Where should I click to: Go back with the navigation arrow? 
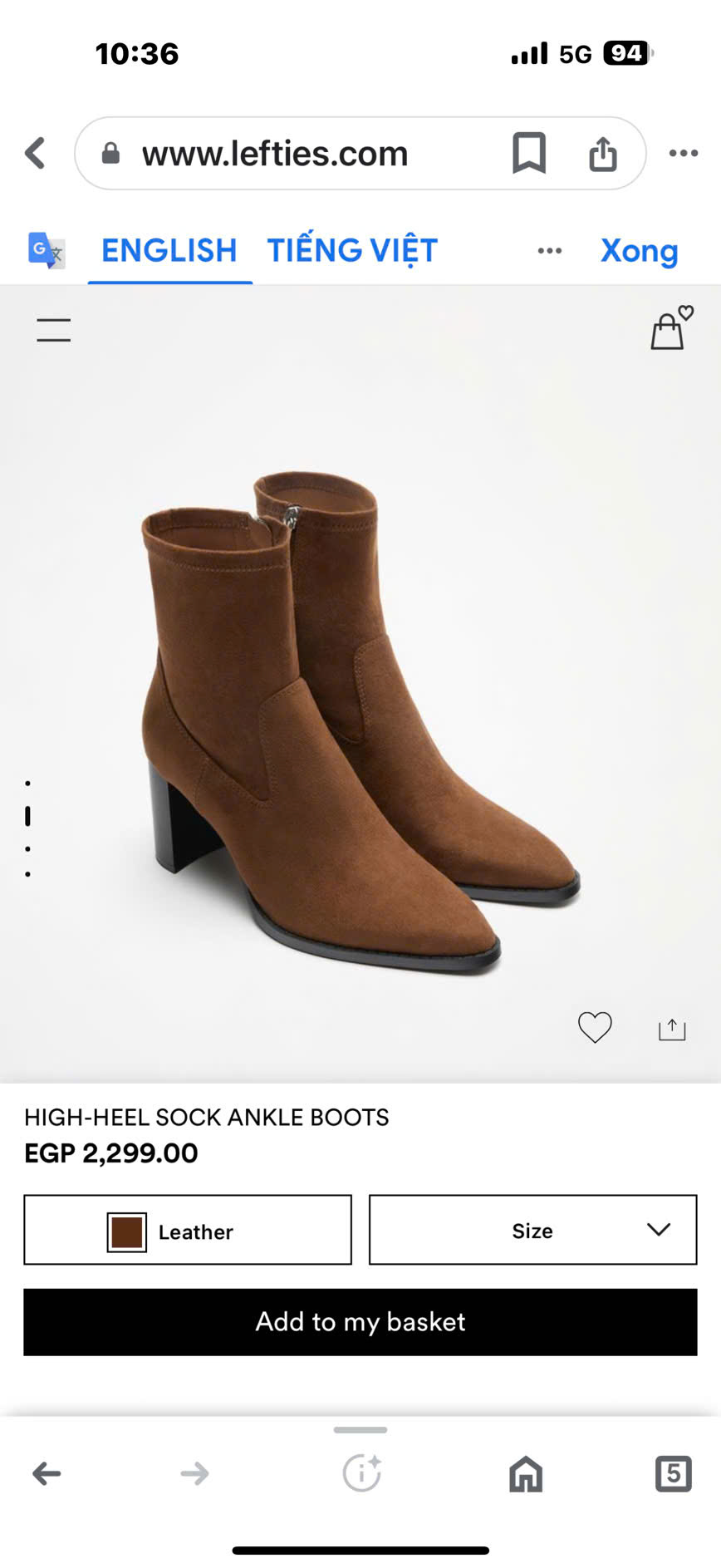click(34, 153)
